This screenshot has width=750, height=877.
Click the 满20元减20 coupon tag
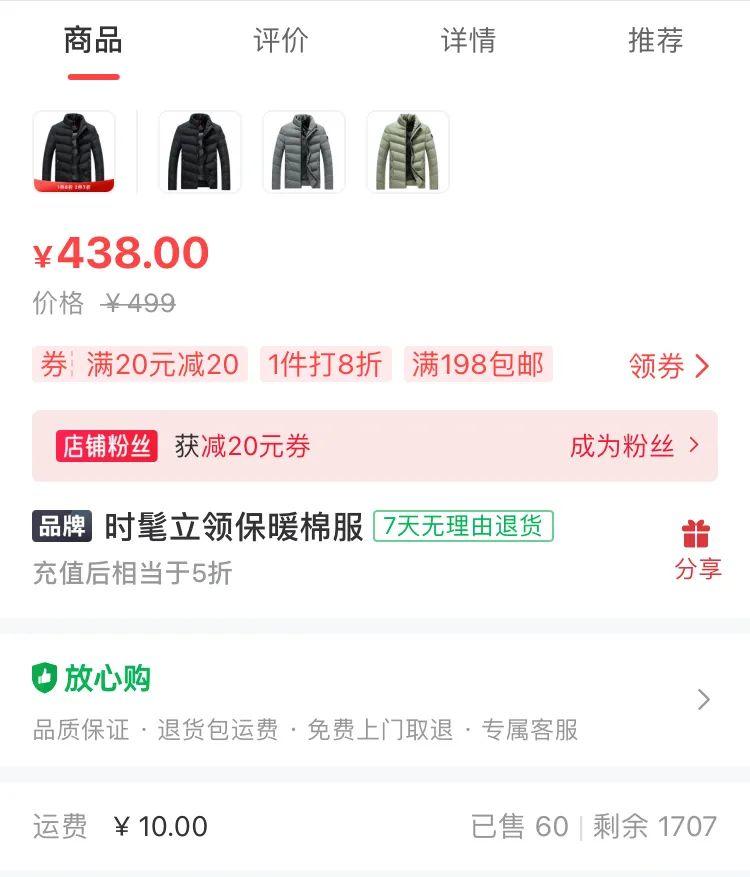pyautogui.click(x=162, y=364)
